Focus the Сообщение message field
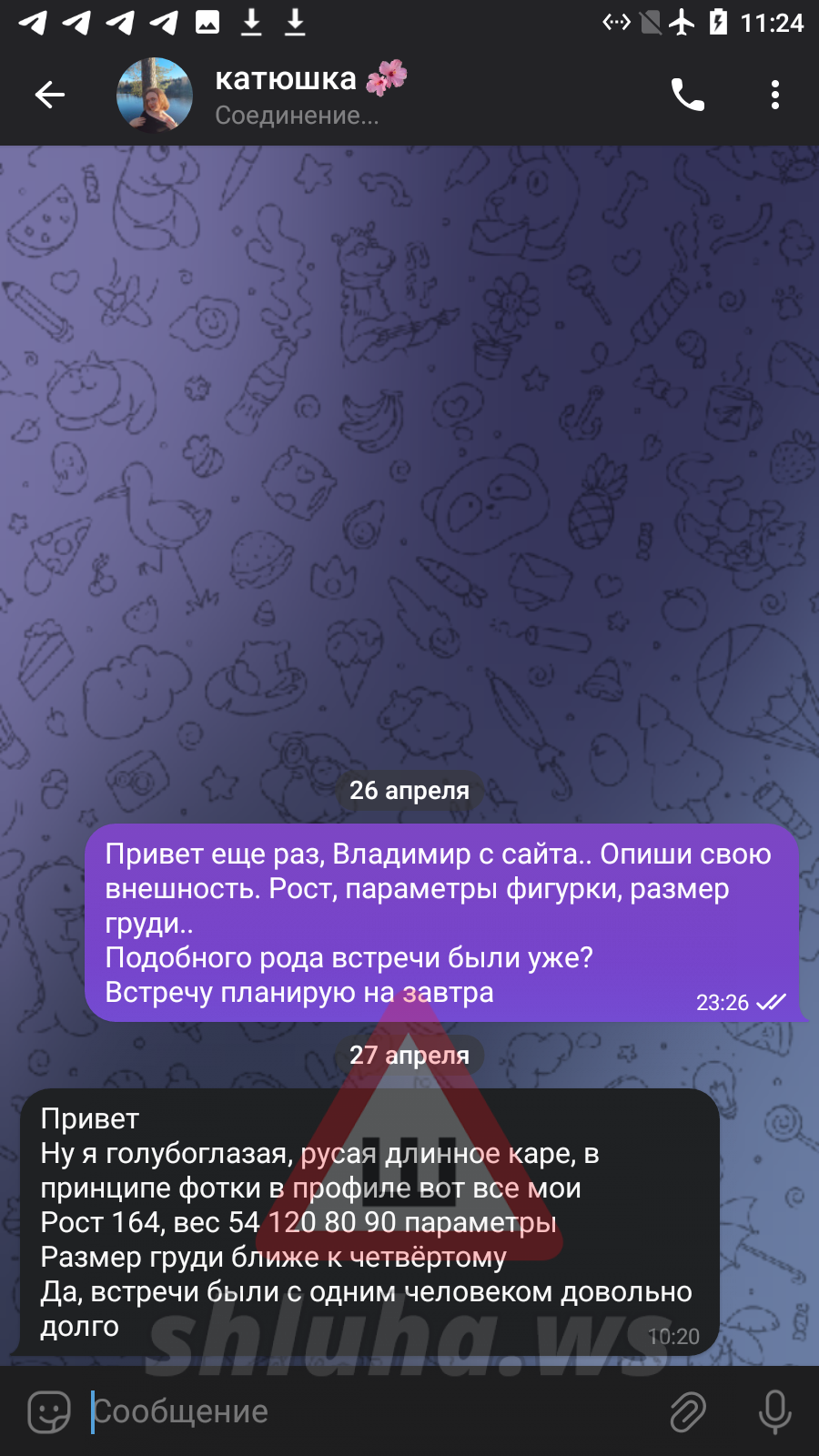 (x=373, y=1411)
